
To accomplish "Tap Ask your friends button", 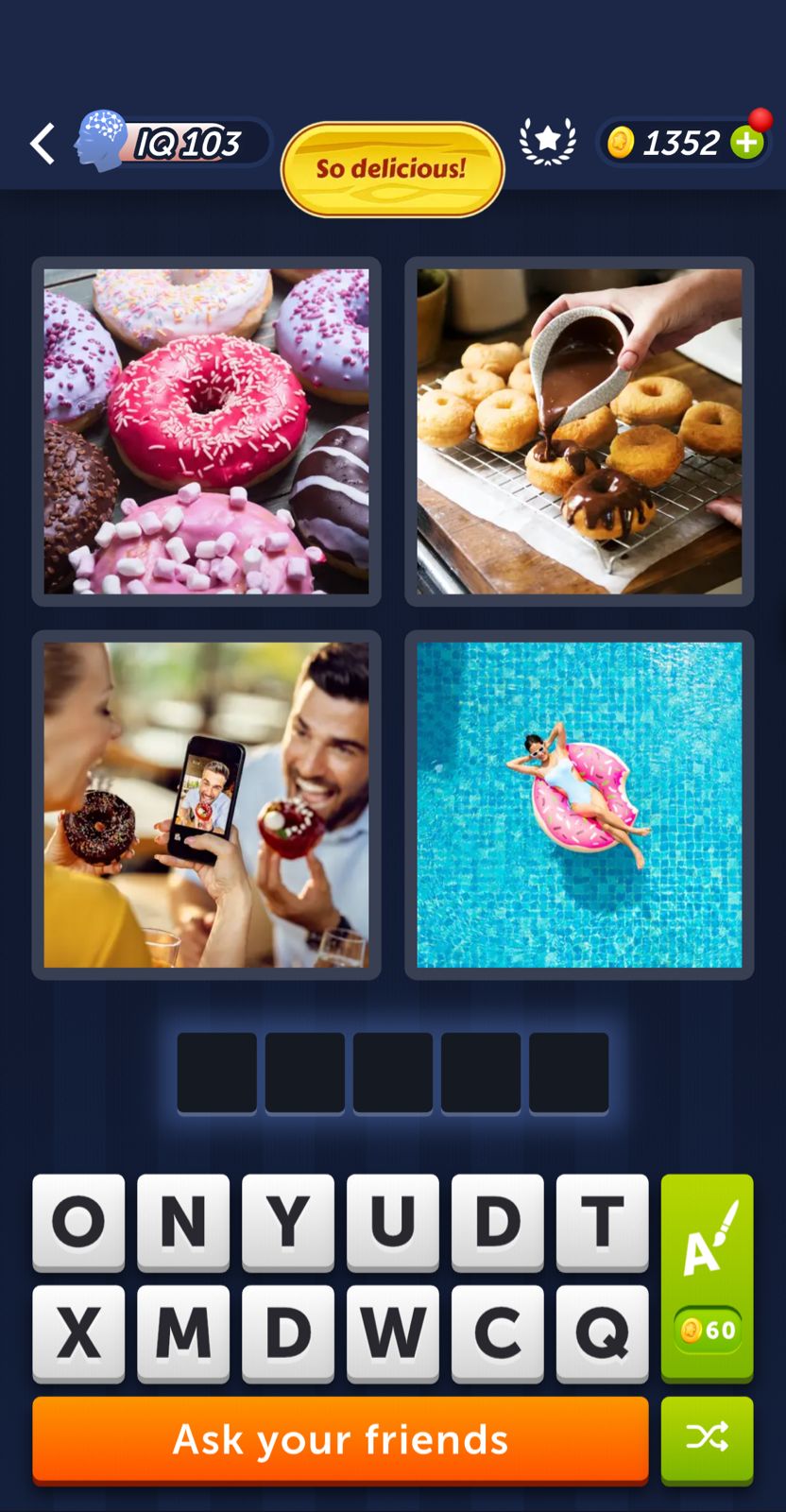I will pos(340,1439).
